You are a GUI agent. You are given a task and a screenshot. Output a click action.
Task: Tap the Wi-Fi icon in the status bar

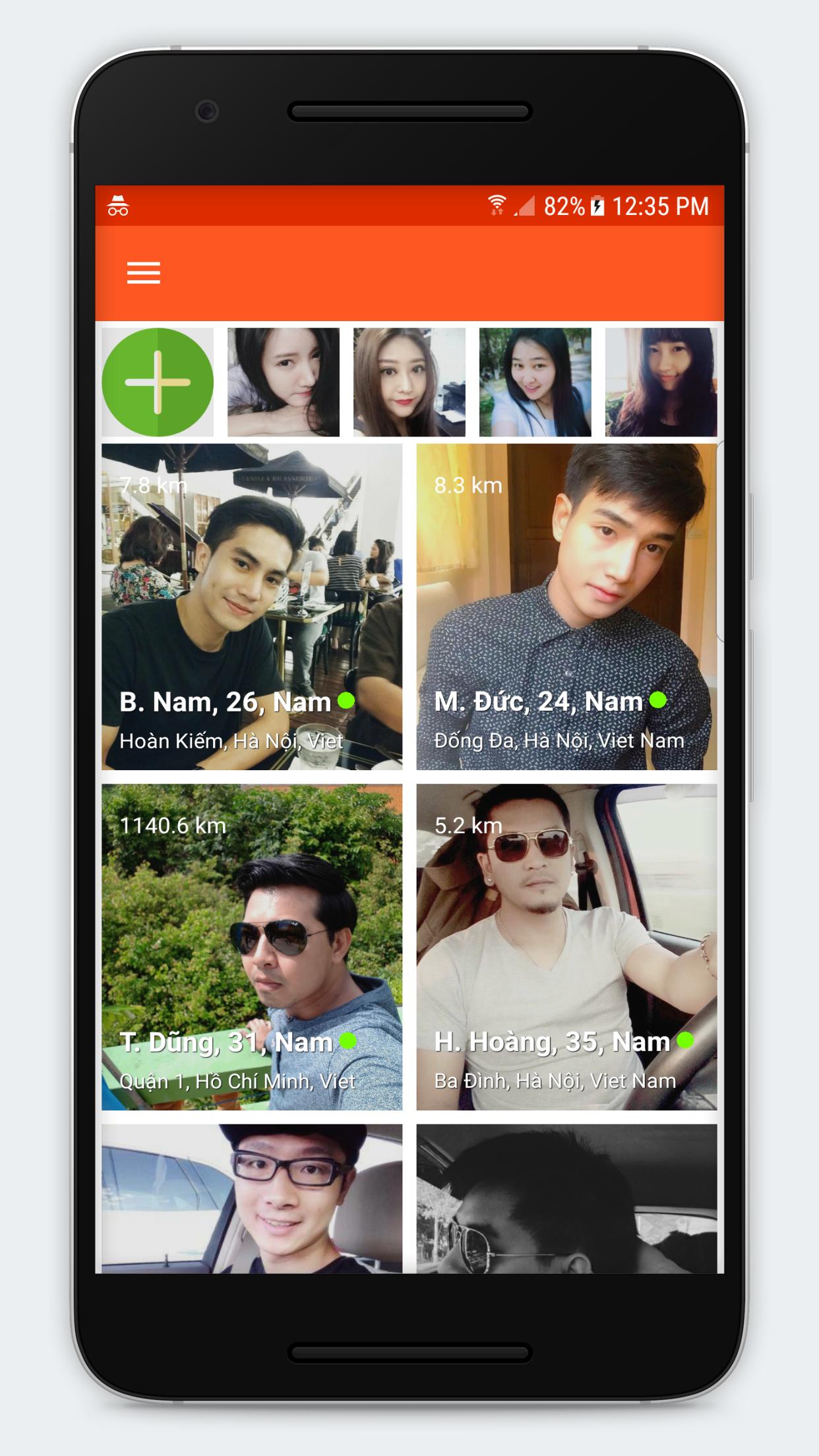point(498,206)
